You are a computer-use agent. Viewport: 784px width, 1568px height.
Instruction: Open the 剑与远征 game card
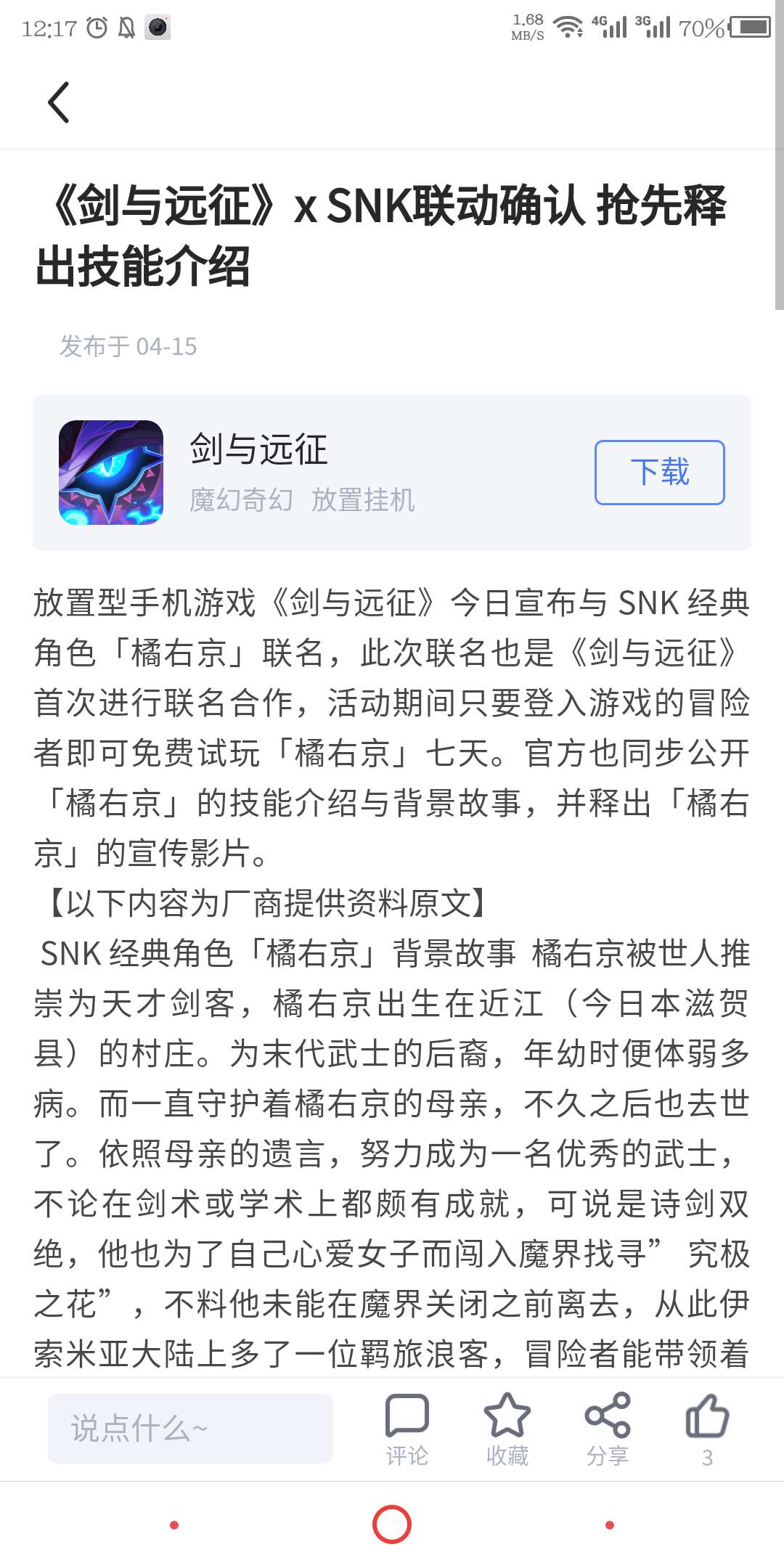(x=392, y=473)
